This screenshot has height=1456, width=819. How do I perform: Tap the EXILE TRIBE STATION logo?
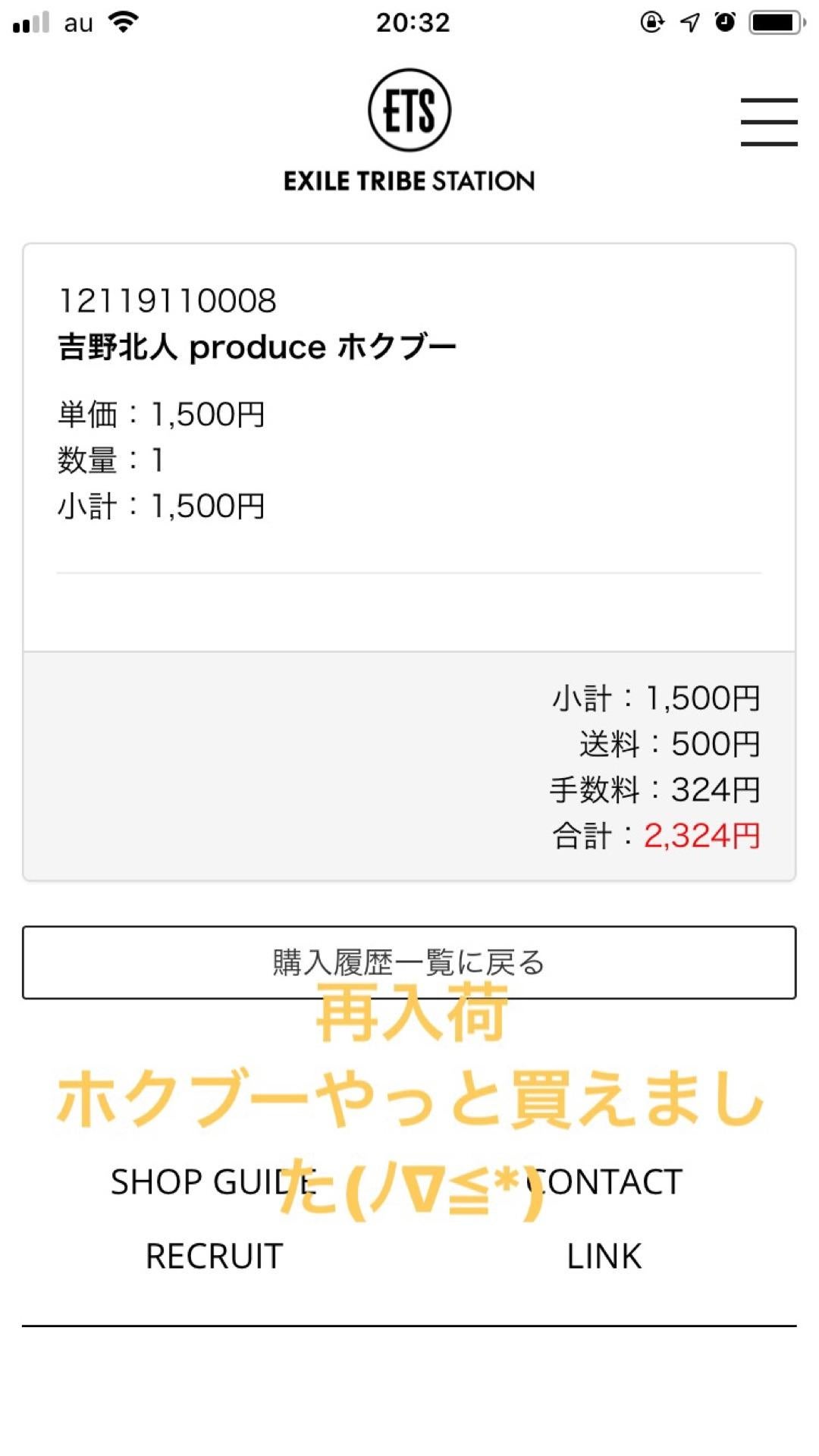pyautogui.click(x=409, y=130)
